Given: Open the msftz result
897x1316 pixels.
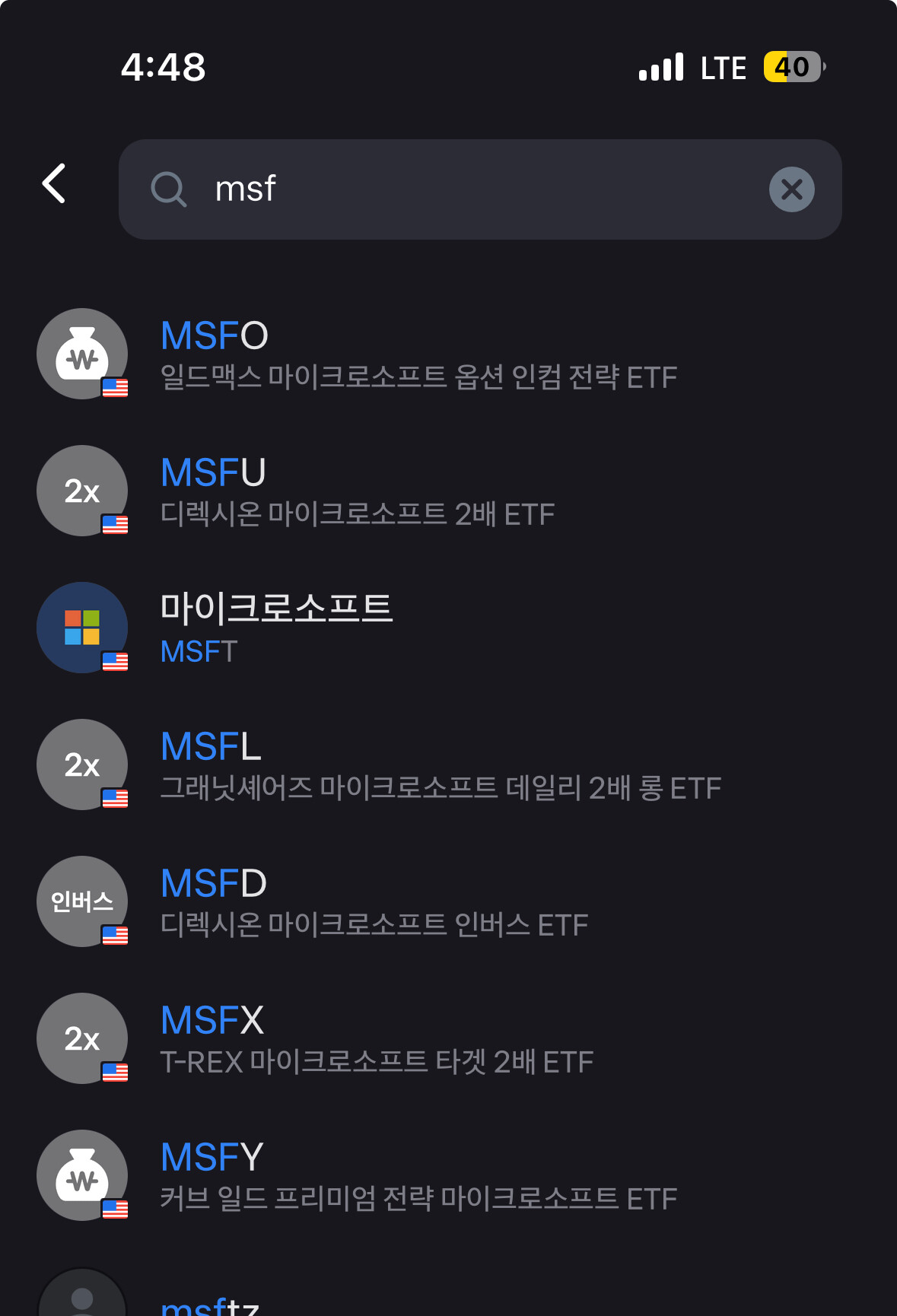Looking at the screenshot, I should click(210, 1302).
